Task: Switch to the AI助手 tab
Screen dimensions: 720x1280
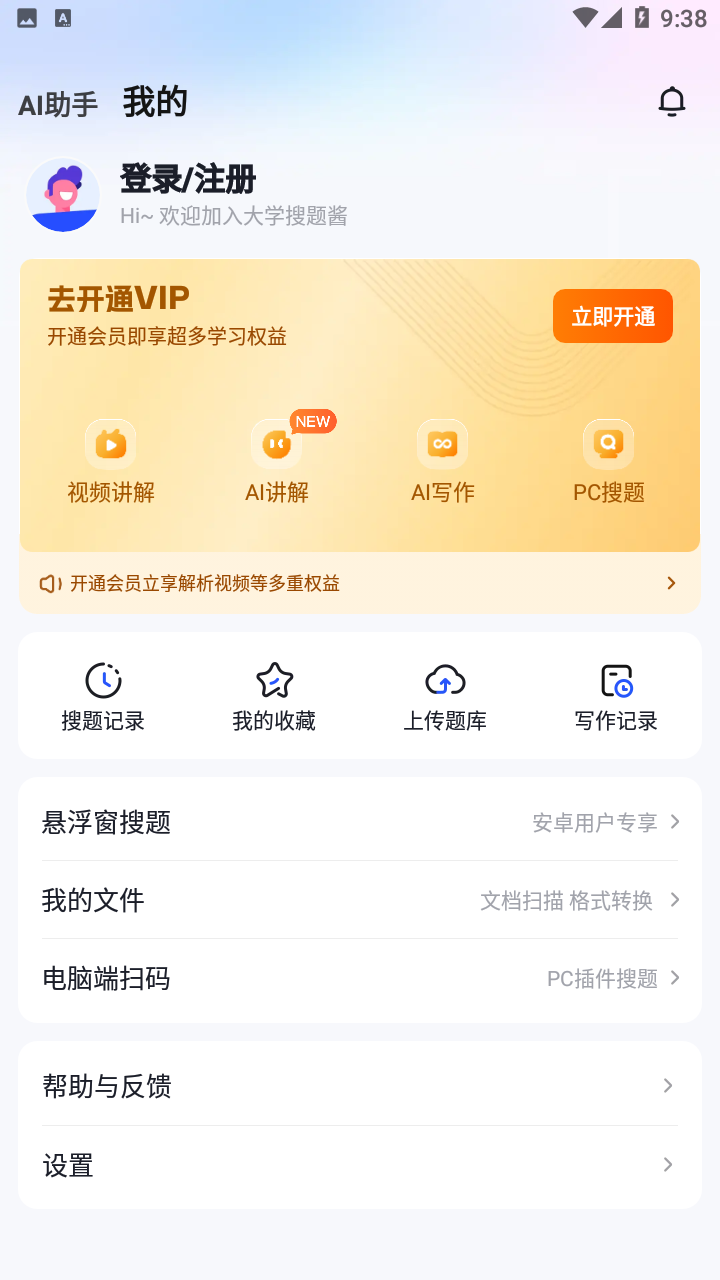Action: [58, 104]
